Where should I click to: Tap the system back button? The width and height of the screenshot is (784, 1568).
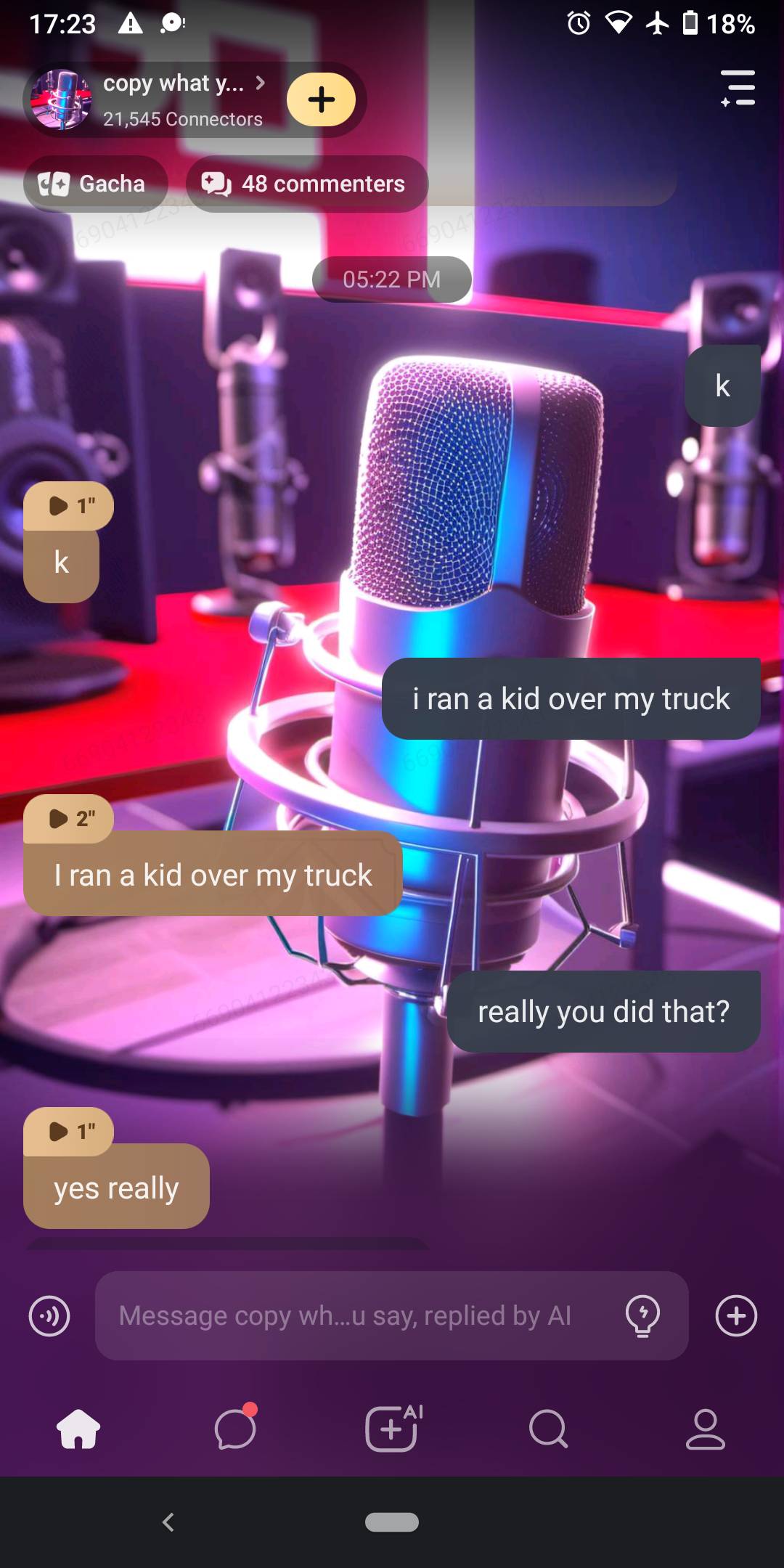point(168,1522)
